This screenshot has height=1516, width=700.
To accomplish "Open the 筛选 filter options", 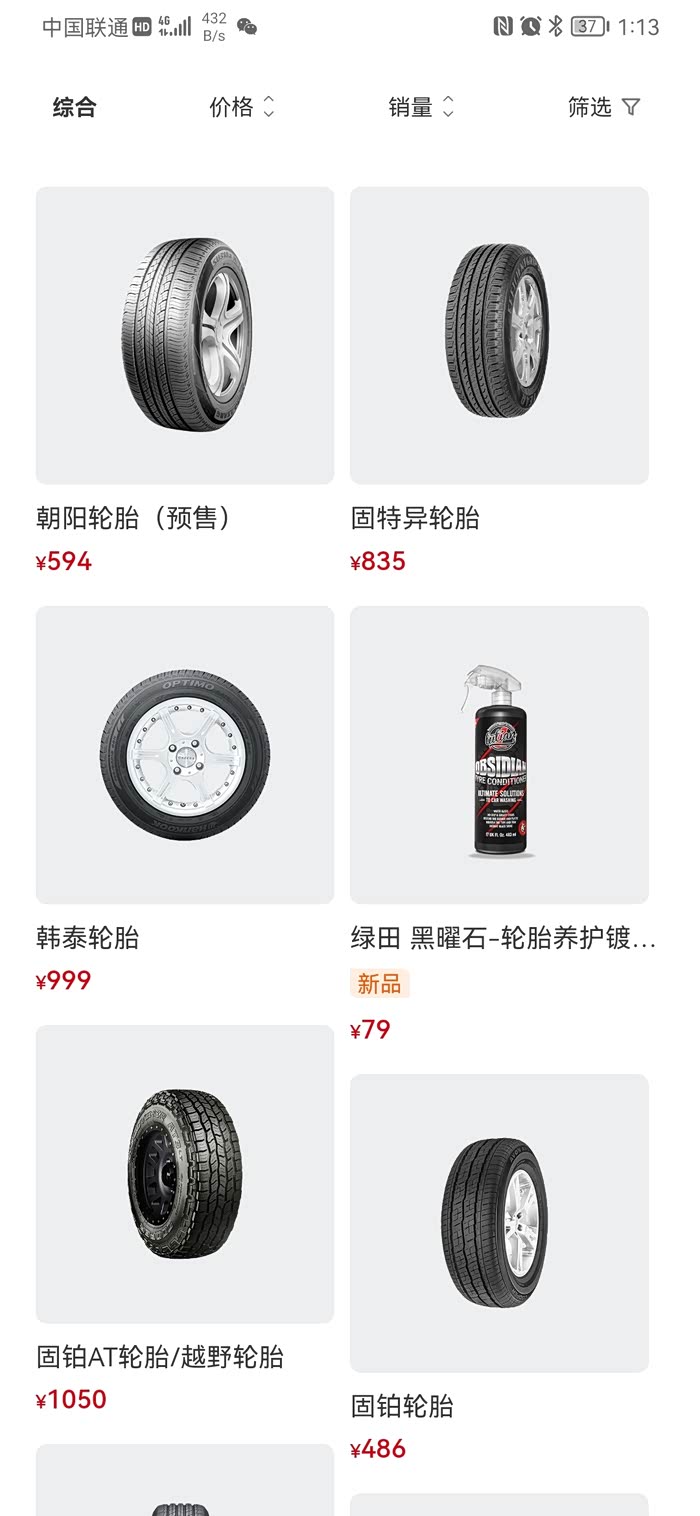I will pyautogui.click(x=603, y=107).
